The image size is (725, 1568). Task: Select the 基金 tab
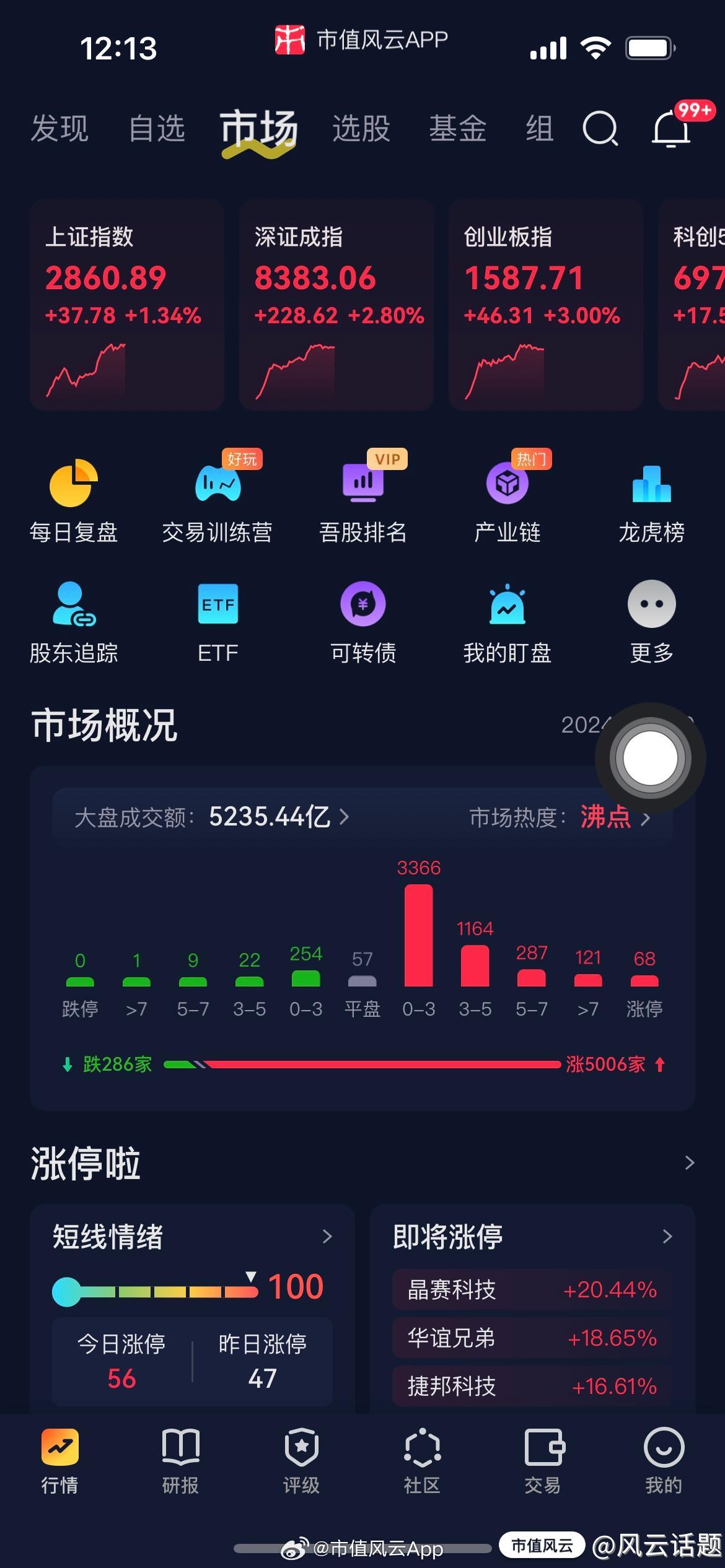click(458, 129)
